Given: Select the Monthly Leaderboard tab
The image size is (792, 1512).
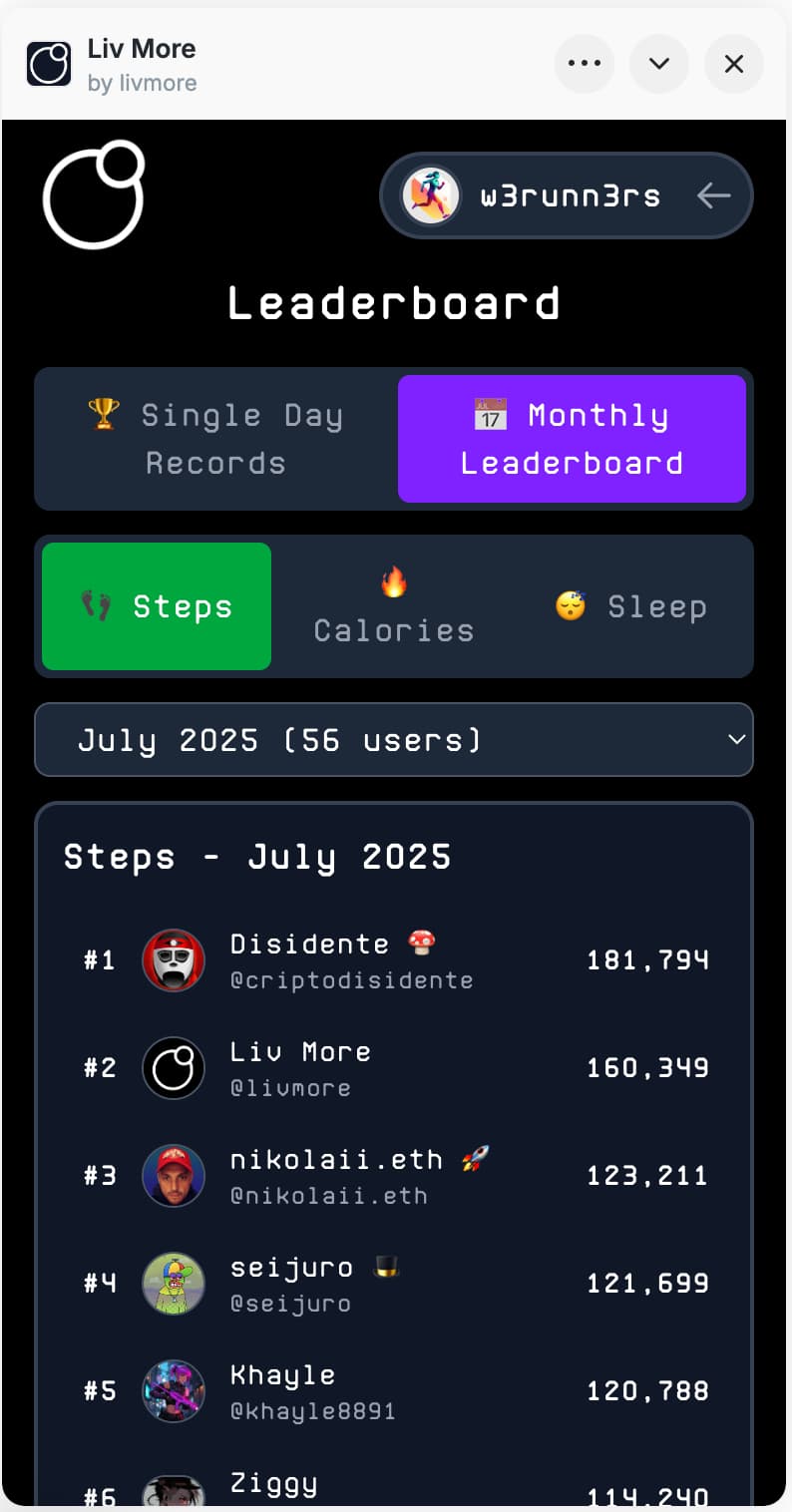Looking at the screenshot, I should pyautogui.click(x=572, y=439).
